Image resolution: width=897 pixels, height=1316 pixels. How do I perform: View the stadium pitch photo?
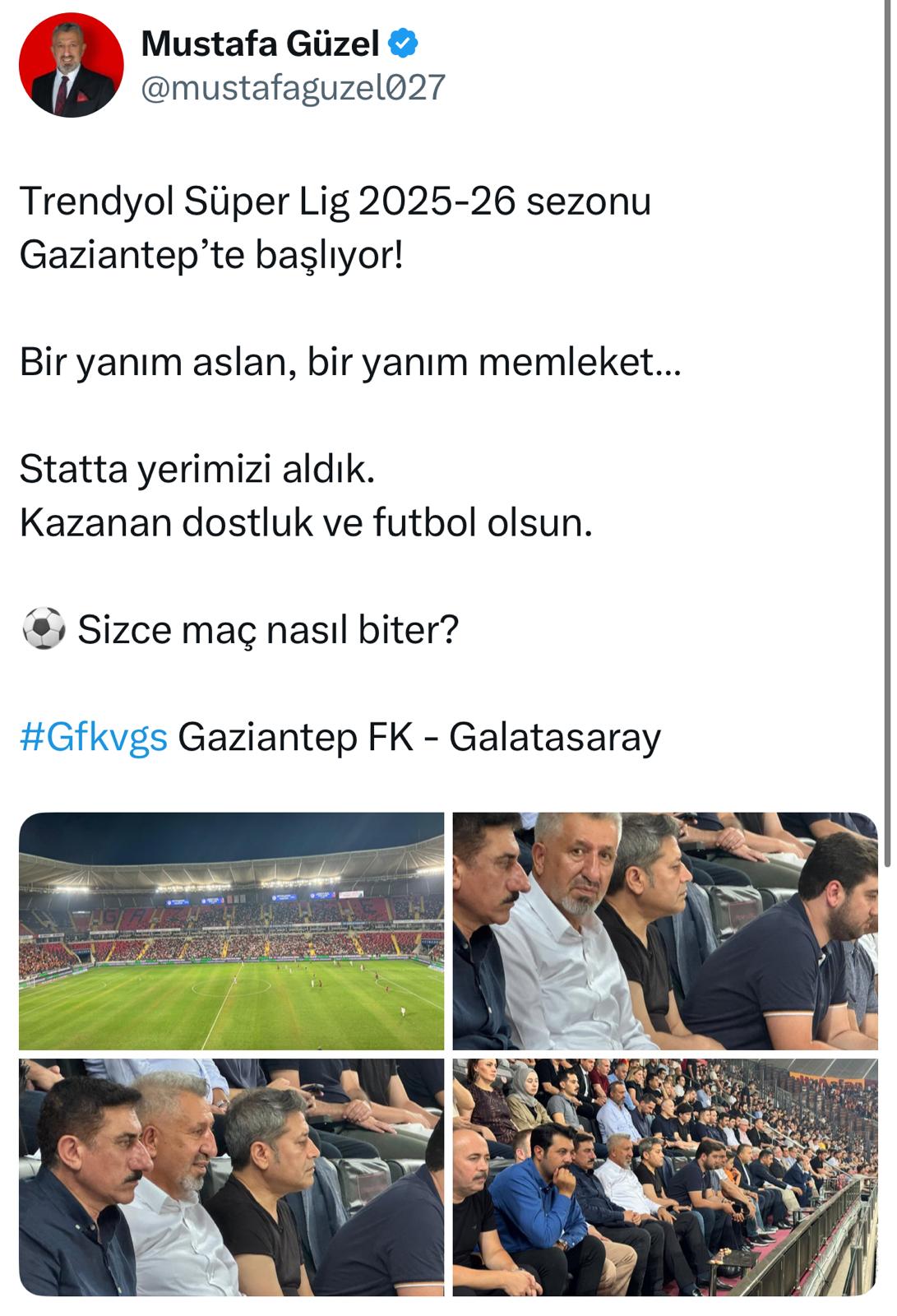pos(231,931)
